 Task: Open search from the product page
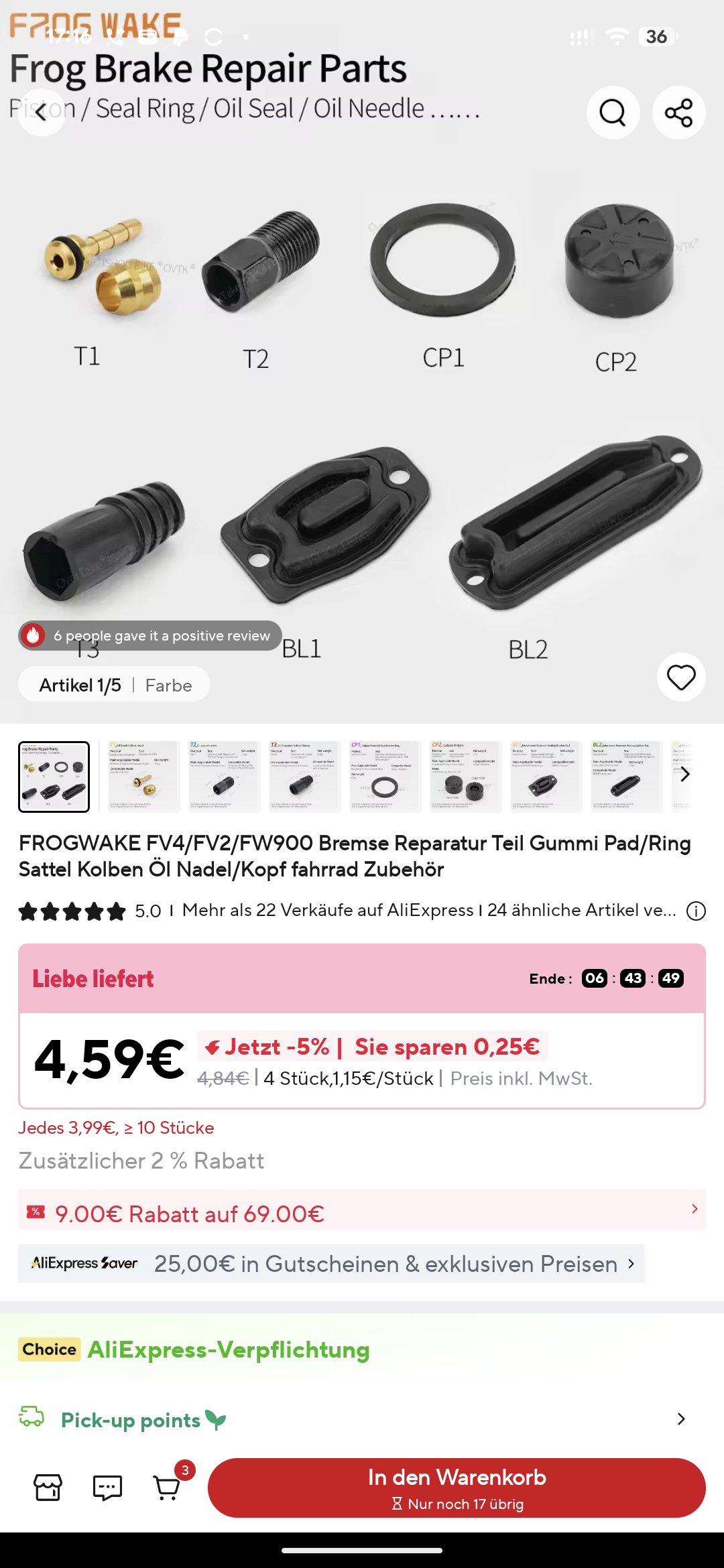(612, 113)
